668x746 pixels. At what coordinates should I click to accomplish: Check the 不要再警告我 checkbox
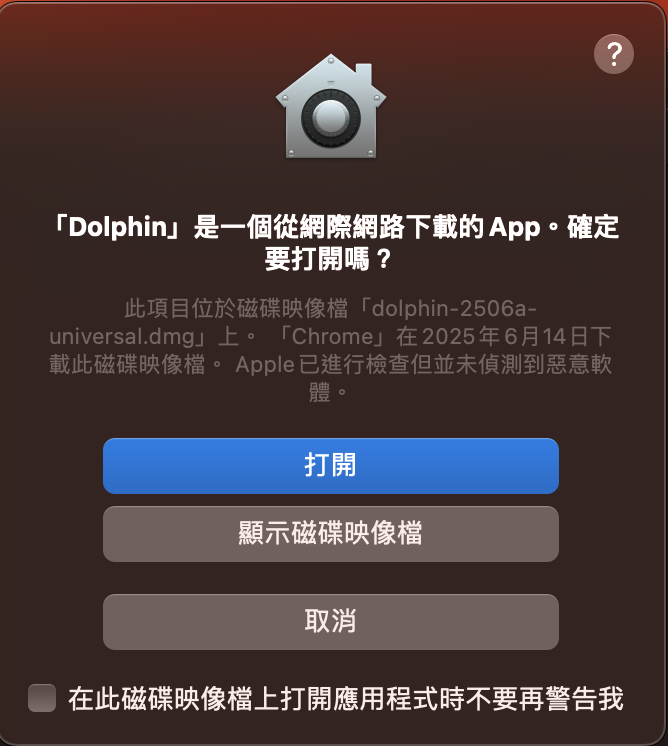point(42,697)
